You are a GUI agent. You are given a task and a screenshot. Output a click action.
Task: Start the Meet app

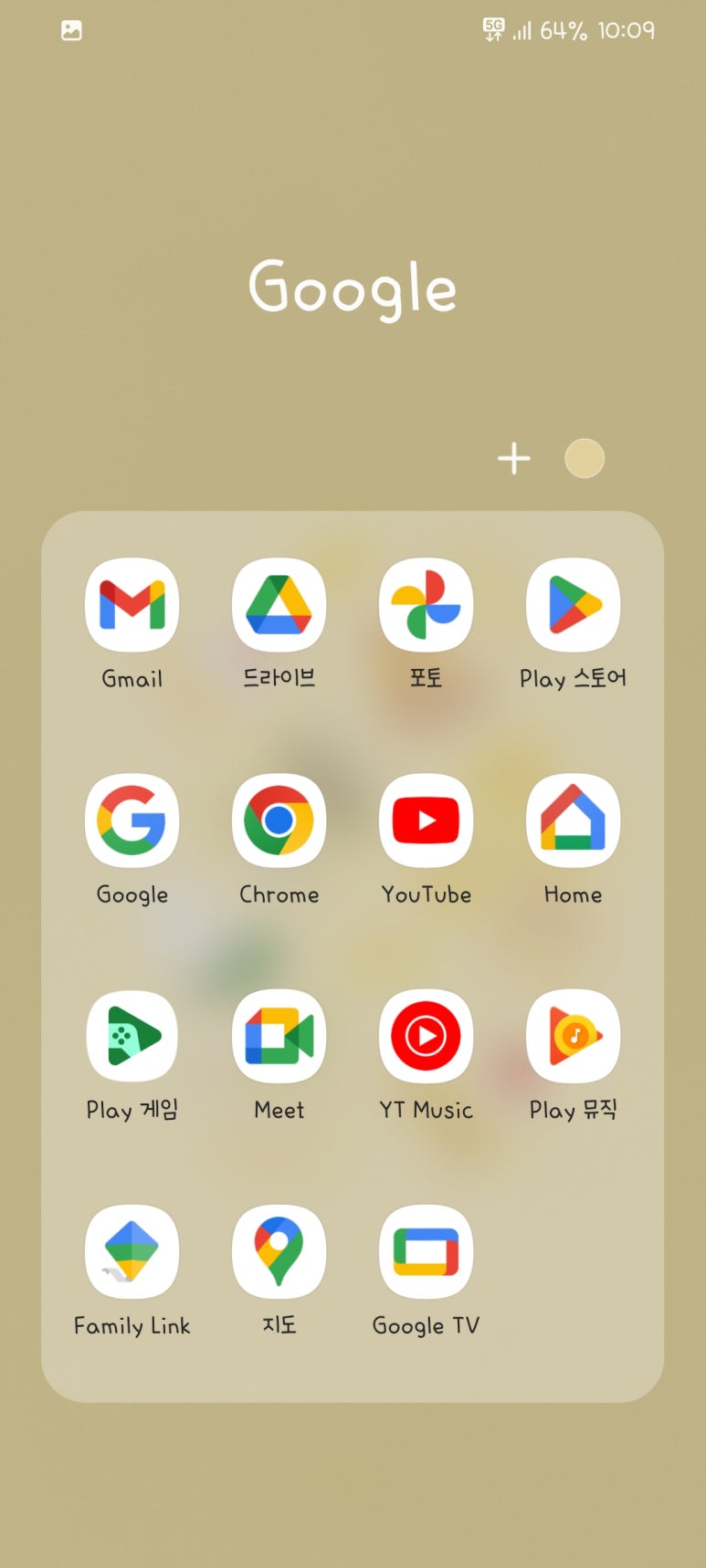[x=279, y=1036]
